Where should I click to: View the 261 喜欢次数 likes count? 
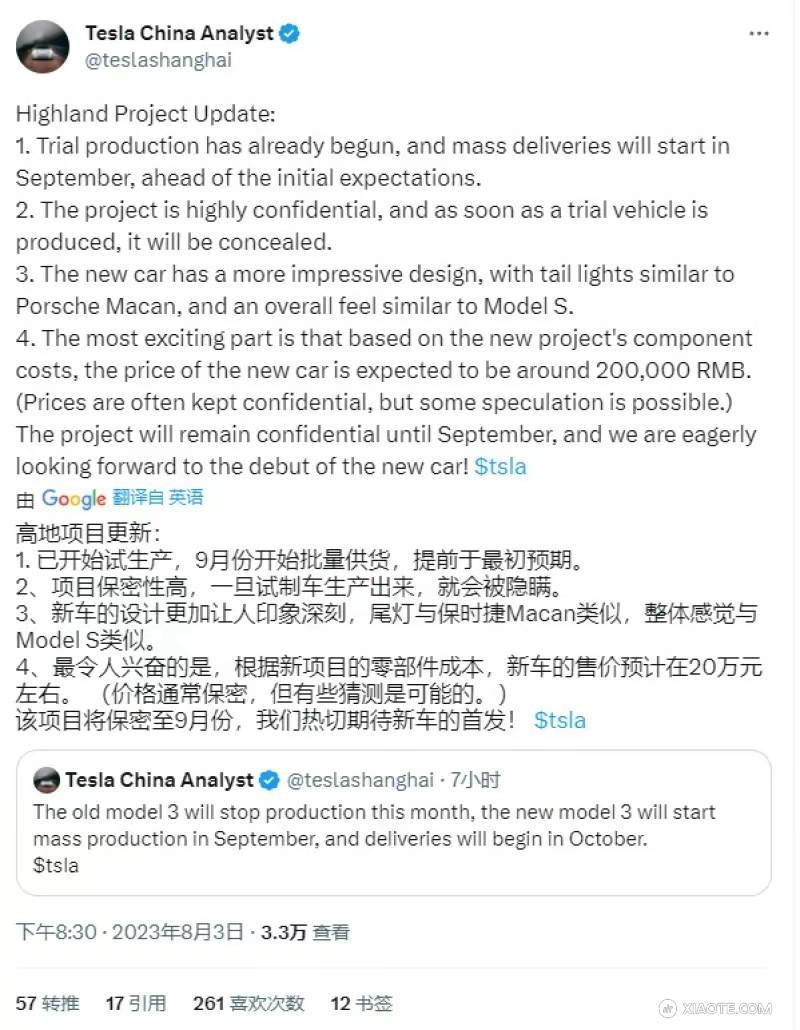[248, 1003]
